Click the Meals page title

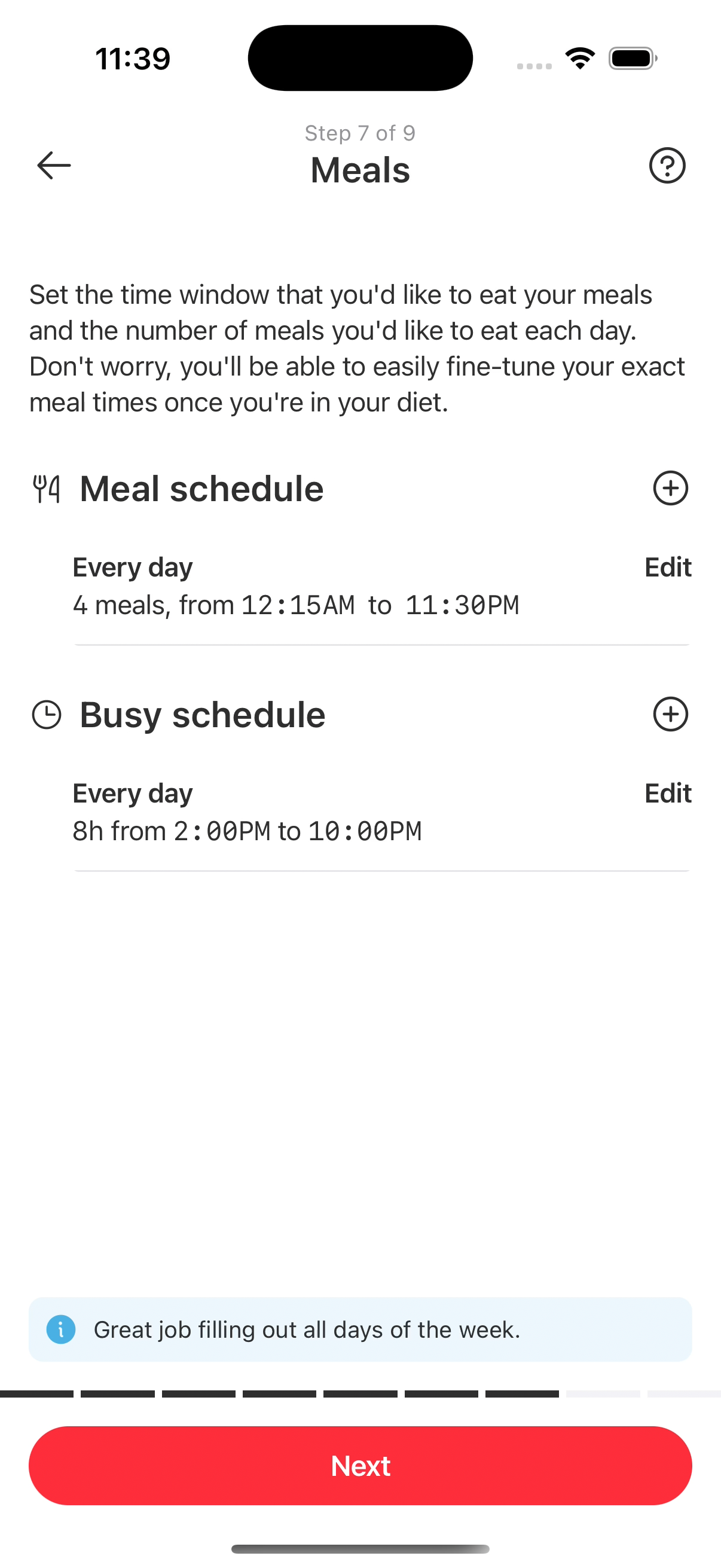(360, 170)
